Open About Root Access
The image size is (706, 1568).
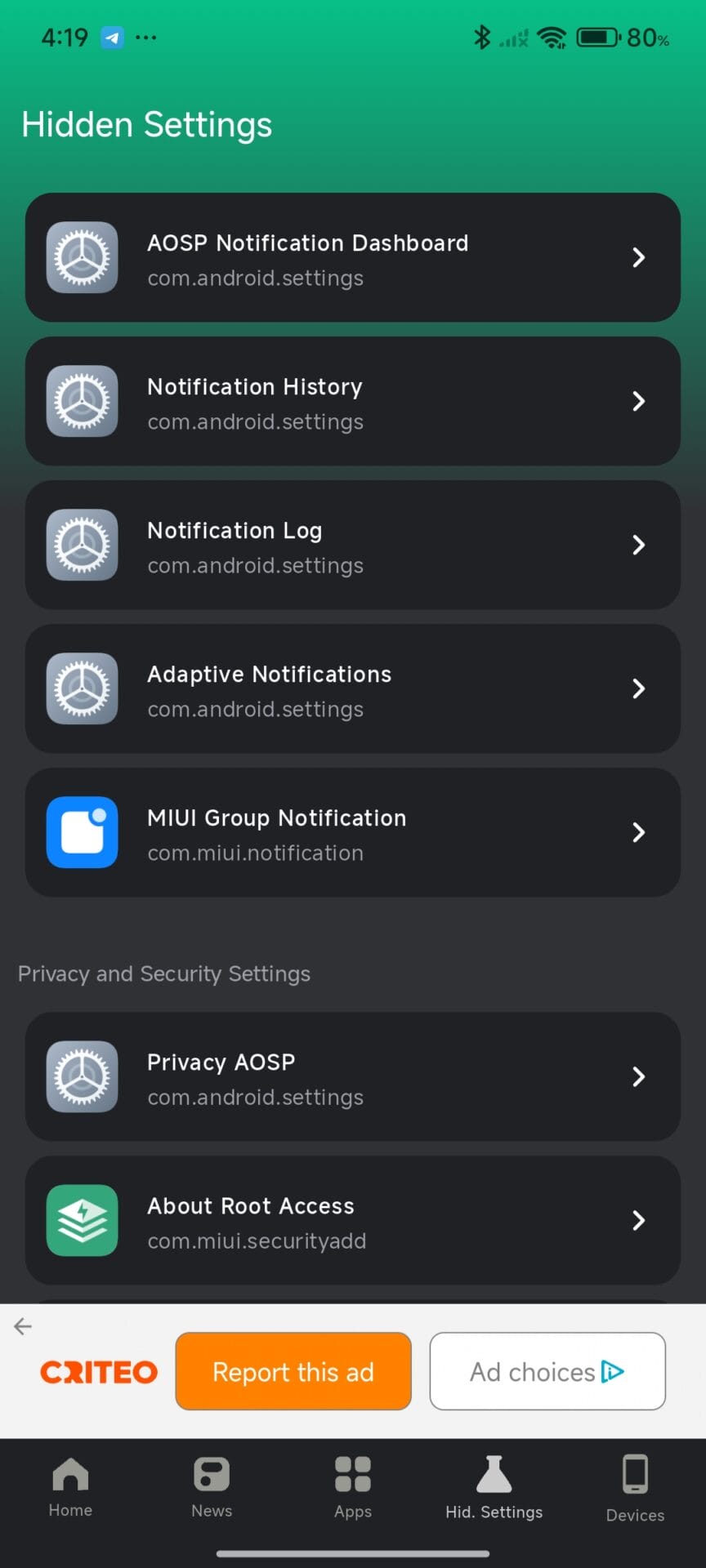coord(353,1221)
